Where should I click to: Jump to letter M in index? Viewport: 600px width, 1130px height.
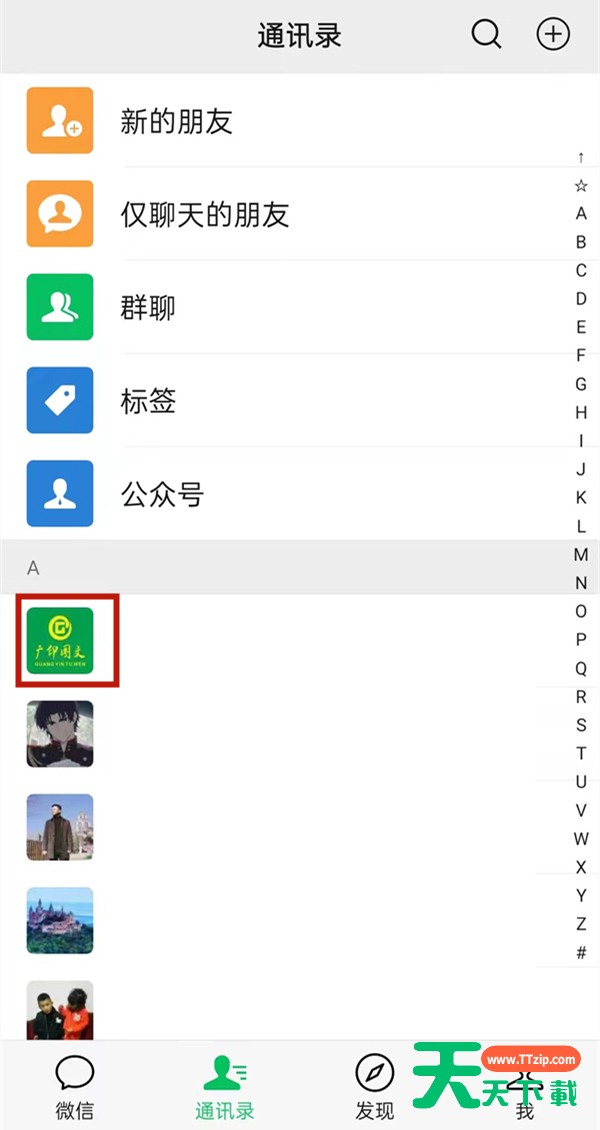coord(581,555)
